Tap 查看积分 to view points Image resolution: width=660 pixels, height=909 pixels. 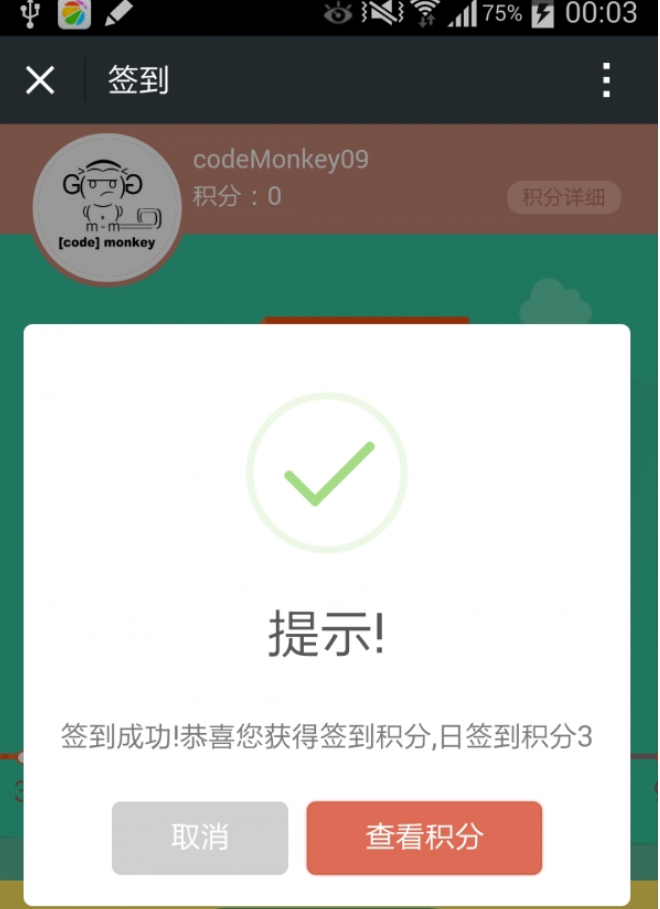(x=424, y=838)
